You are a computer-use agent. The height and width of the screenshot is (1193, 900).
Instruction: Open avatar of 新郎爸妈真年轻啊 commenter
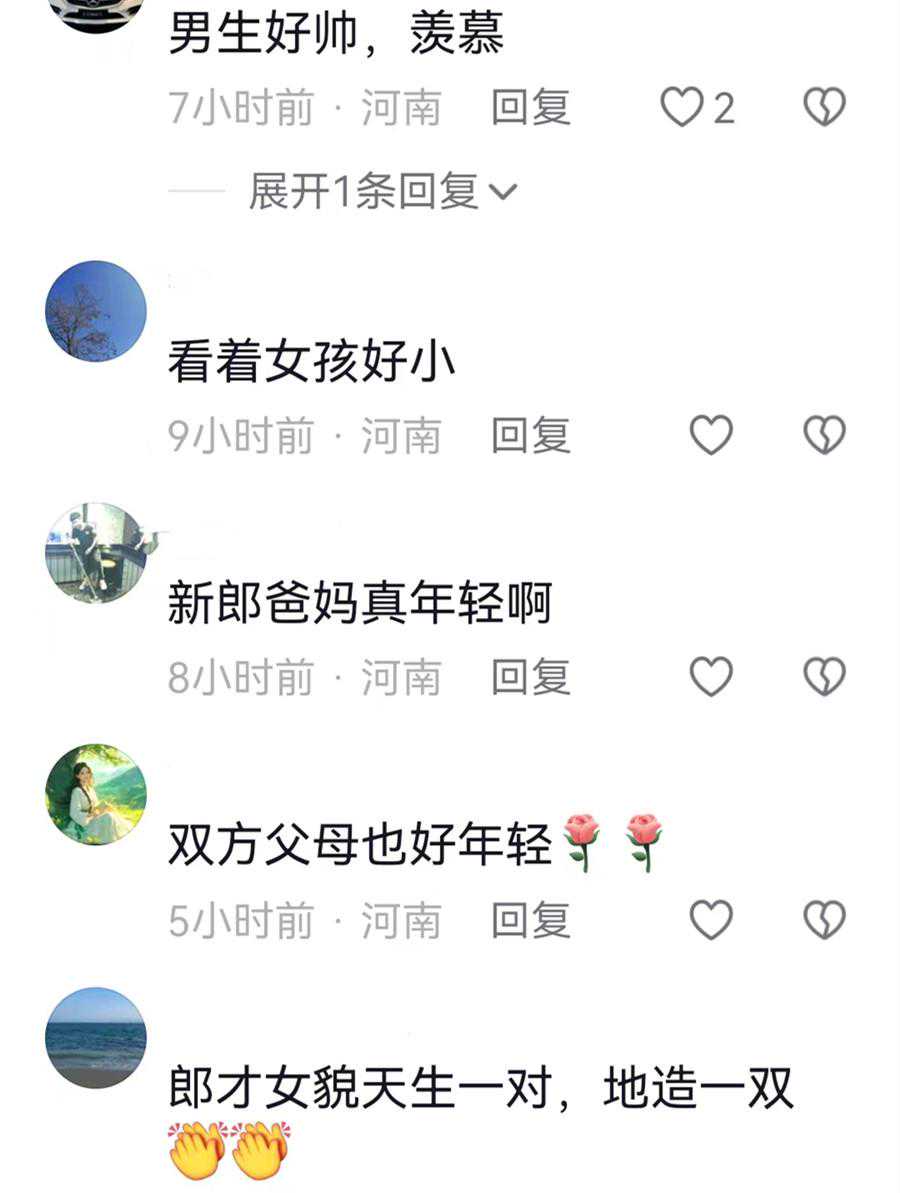tap(96, 553)
